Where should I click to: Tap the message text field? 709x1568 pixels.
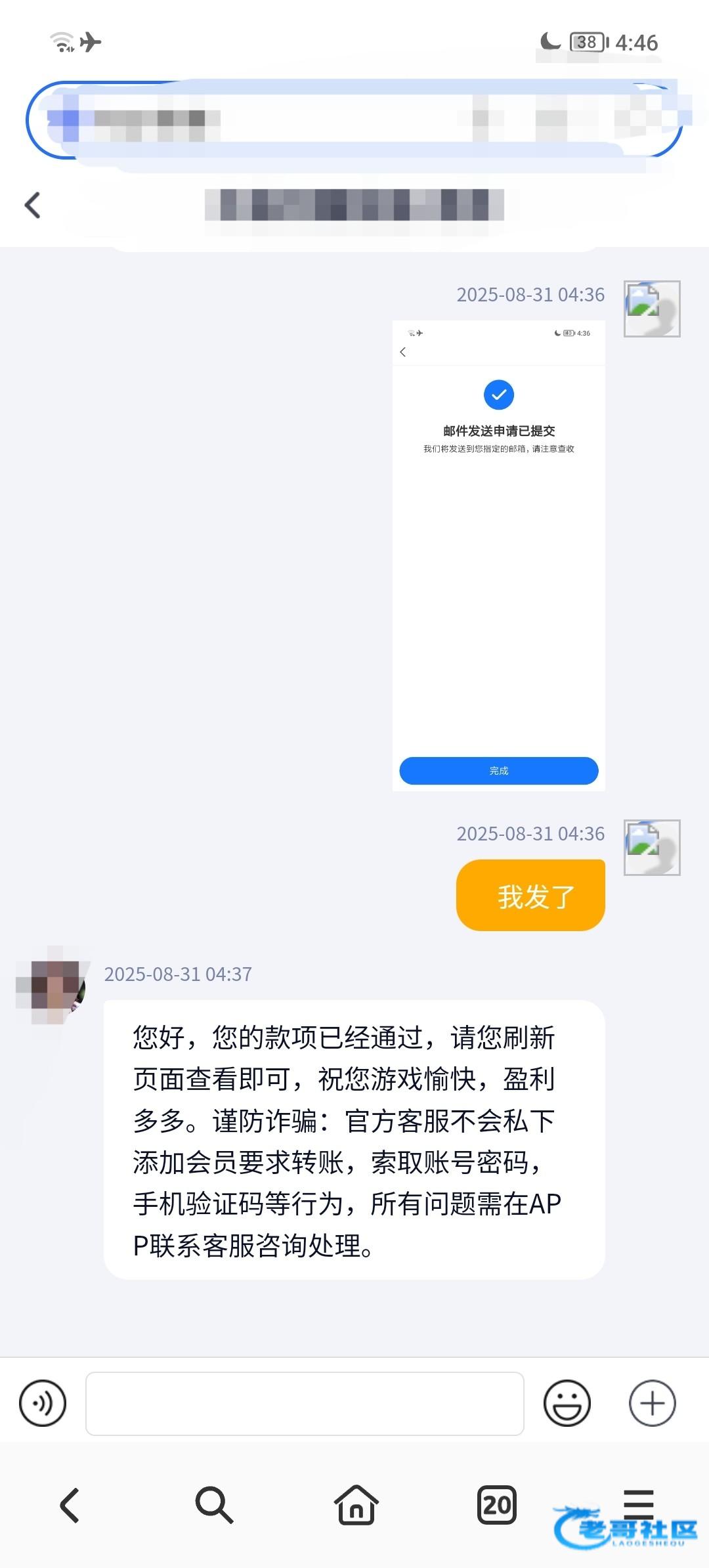(x=305, y=1403)
